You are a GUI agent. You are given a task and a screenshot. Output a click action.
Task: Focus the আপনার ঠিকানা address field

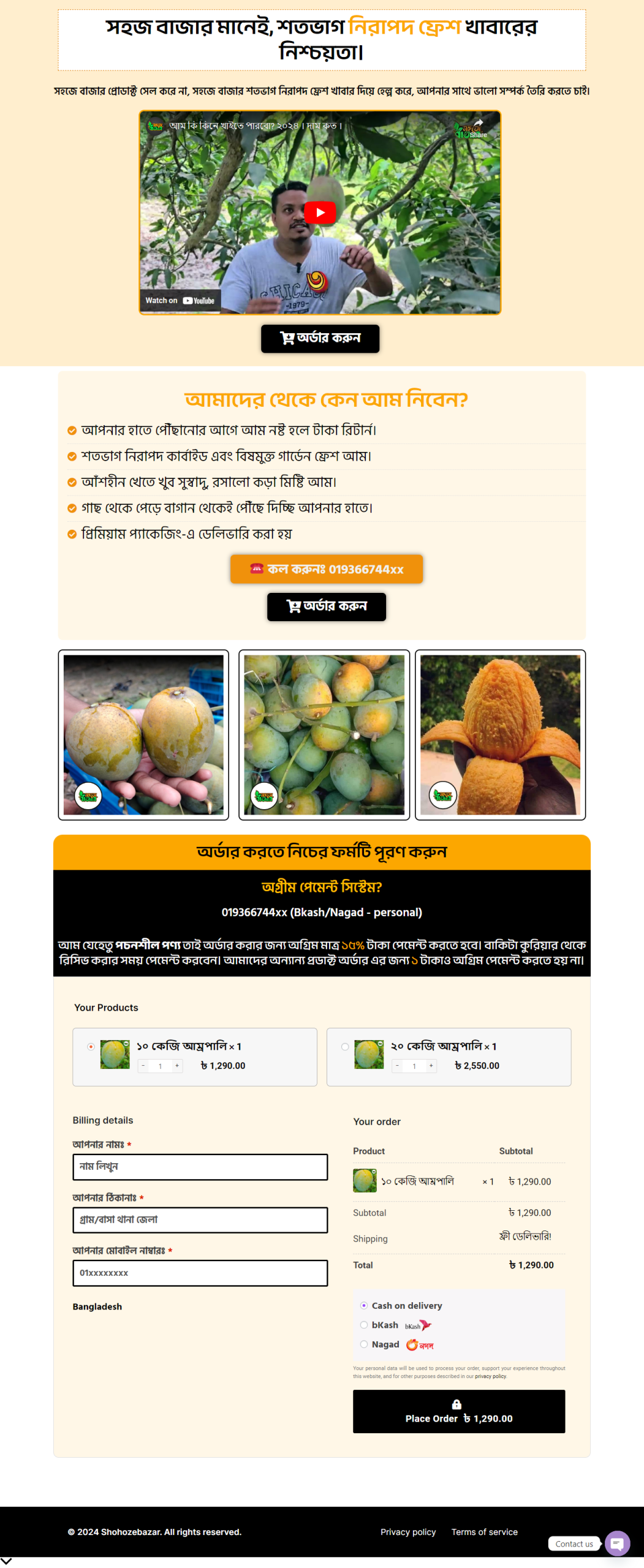pyautogui.click(x=200, y=1219)
